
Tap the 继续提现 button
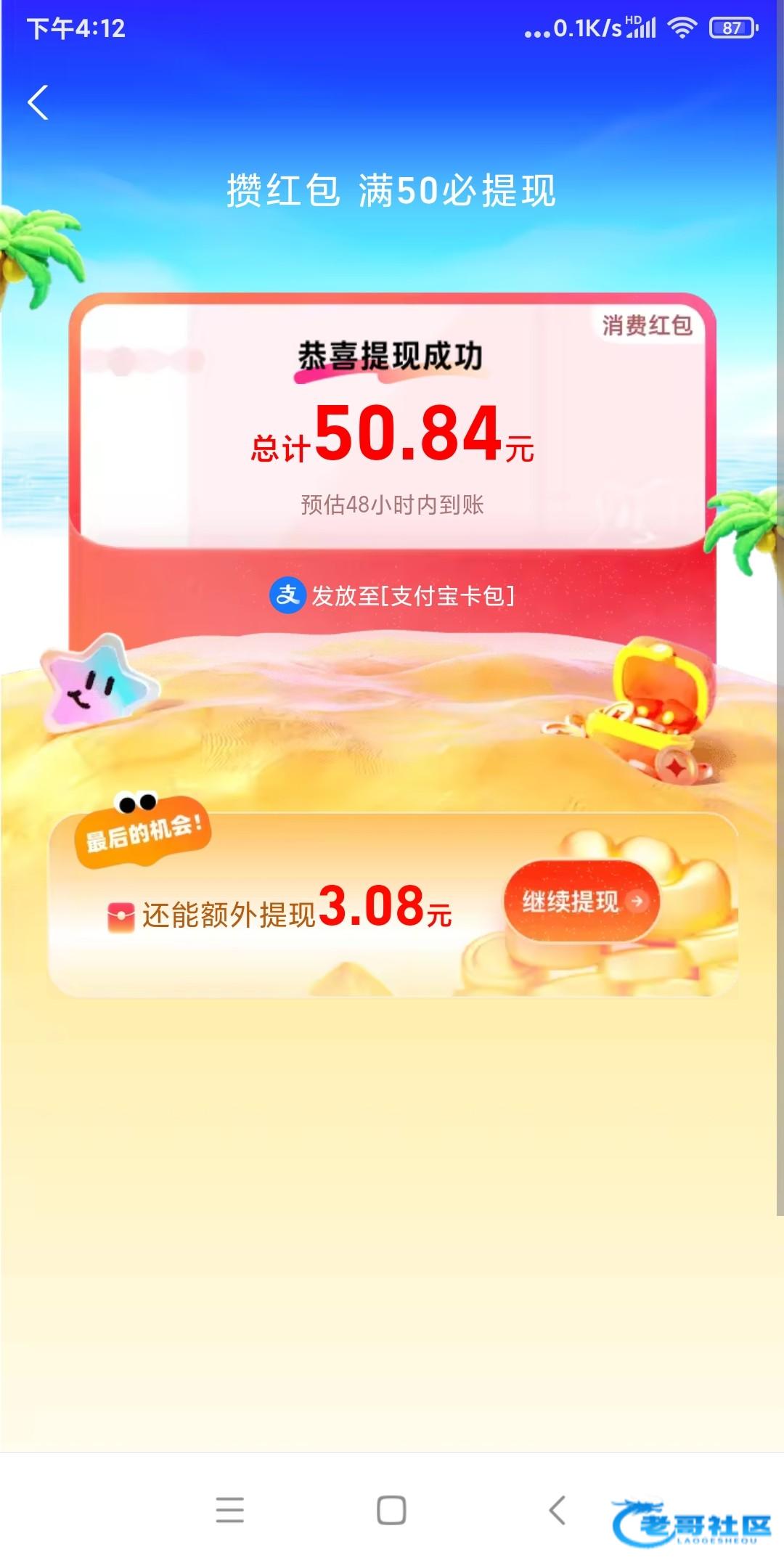pyautogui.click(x=581, y=901)
